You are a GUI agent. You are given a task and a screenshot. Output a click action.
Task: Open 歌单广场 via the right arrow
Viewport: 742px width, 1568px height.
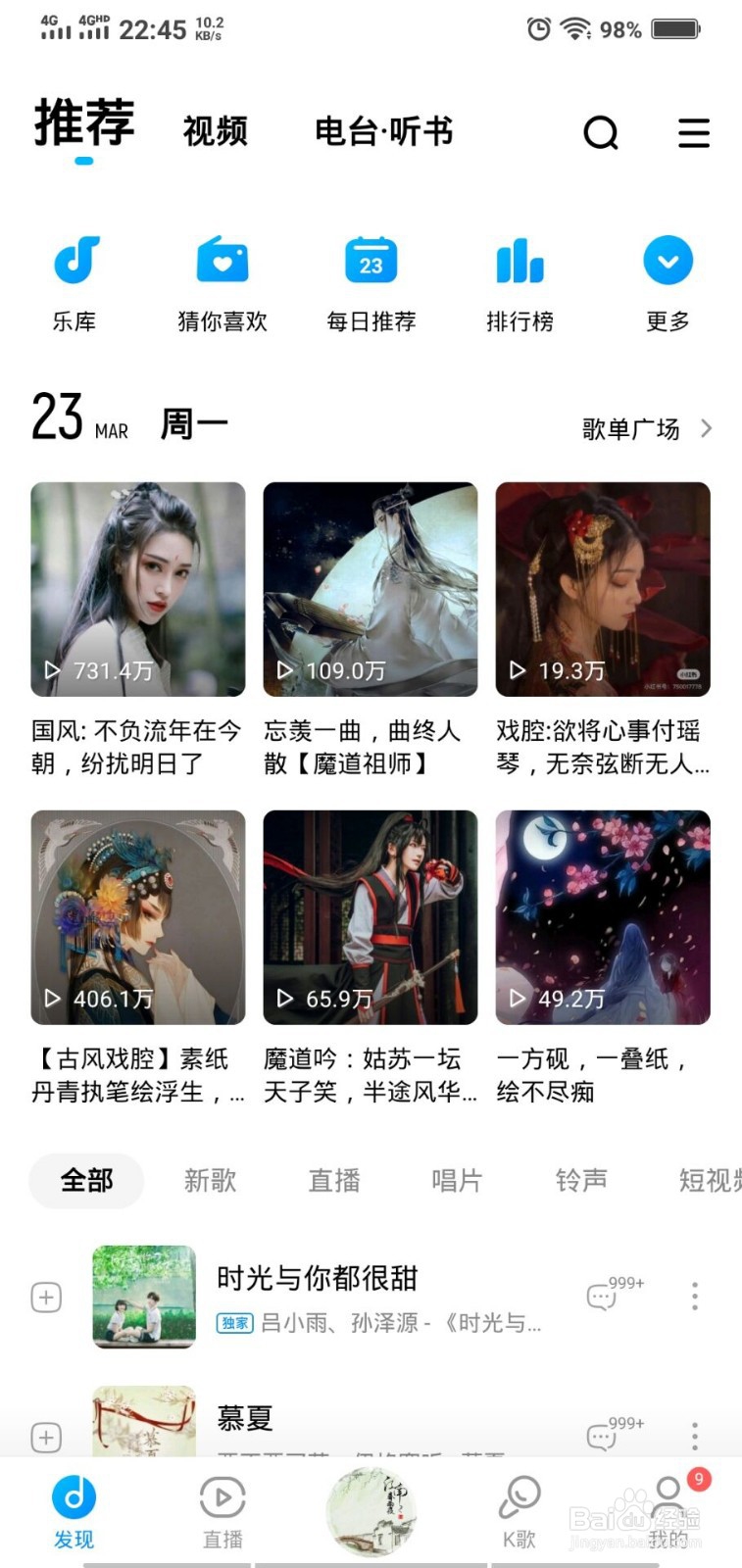point(707,428)
